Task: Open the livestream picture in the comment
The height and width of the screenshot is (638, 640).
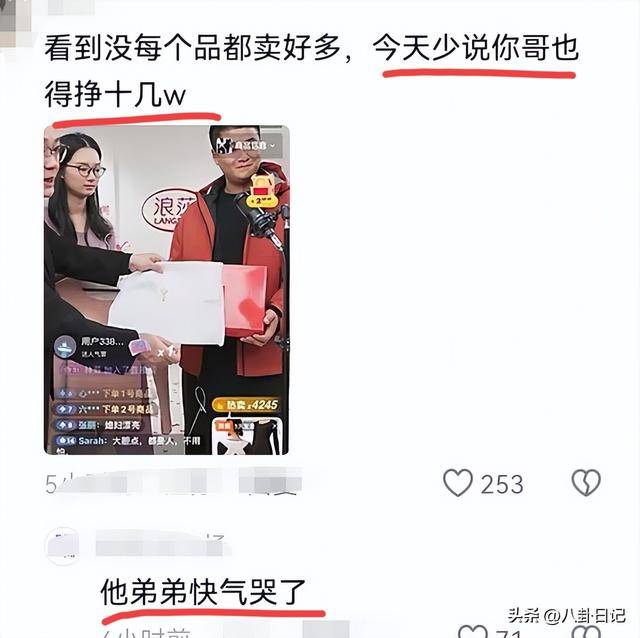Action: click(x=166, y=290)
